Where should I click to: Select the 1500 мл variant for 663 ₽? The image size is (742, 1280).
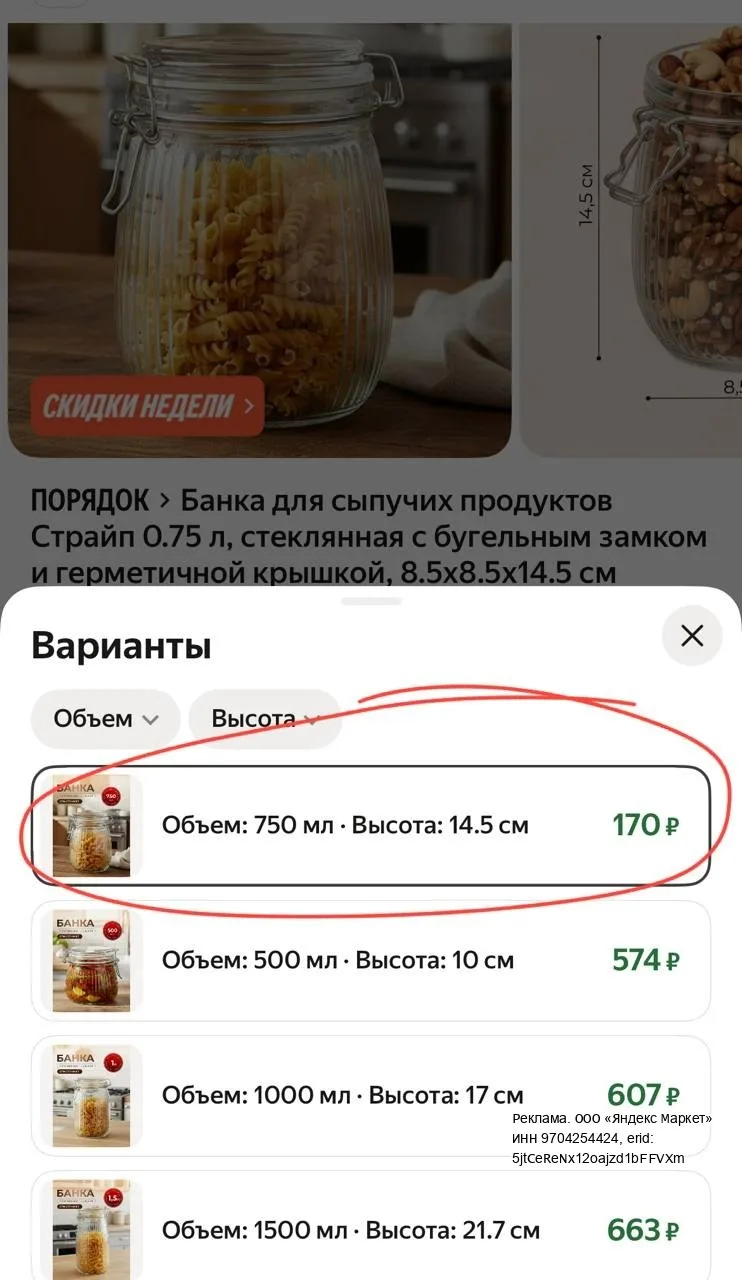(x=371, y=1226)
